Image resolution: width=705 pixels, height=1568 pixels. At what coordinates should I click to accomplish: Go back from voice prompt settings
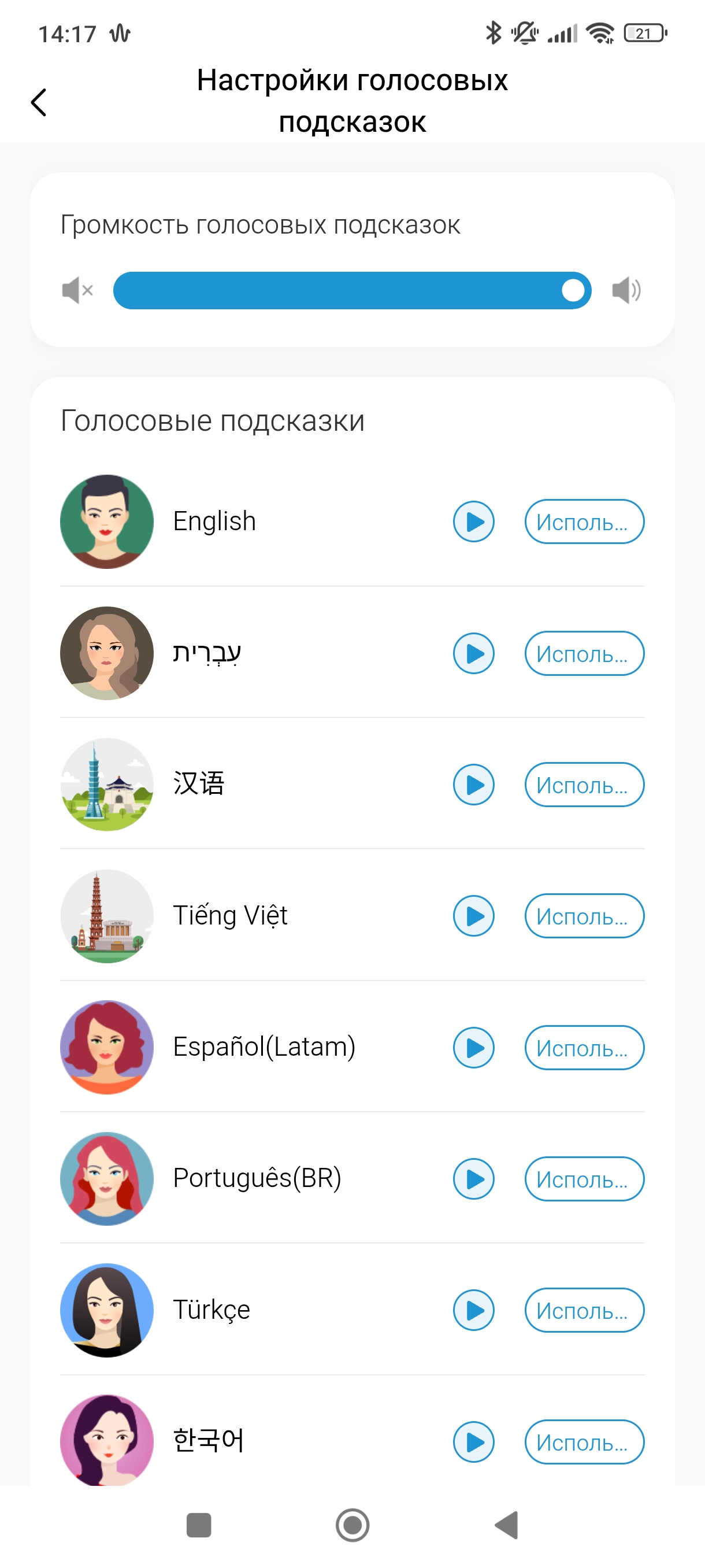[x=39, y=102]
